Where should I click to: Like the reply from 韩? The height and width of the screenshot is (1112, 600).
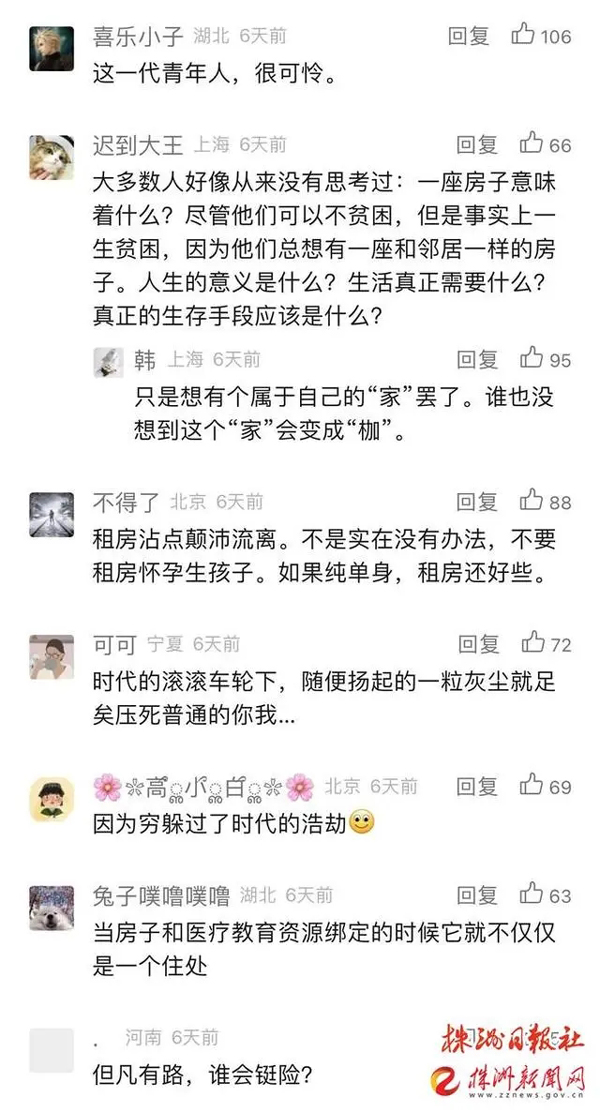click(x=545, y=359)
